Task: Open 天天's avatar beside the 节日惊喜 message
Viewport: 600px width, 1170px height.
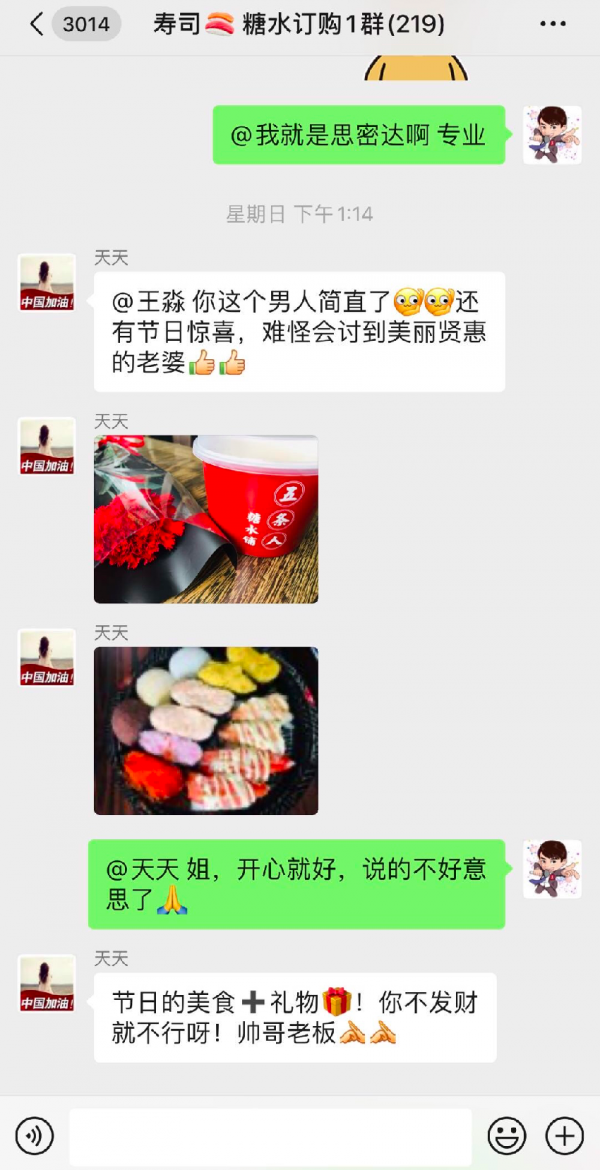Action: pos(47,283)
